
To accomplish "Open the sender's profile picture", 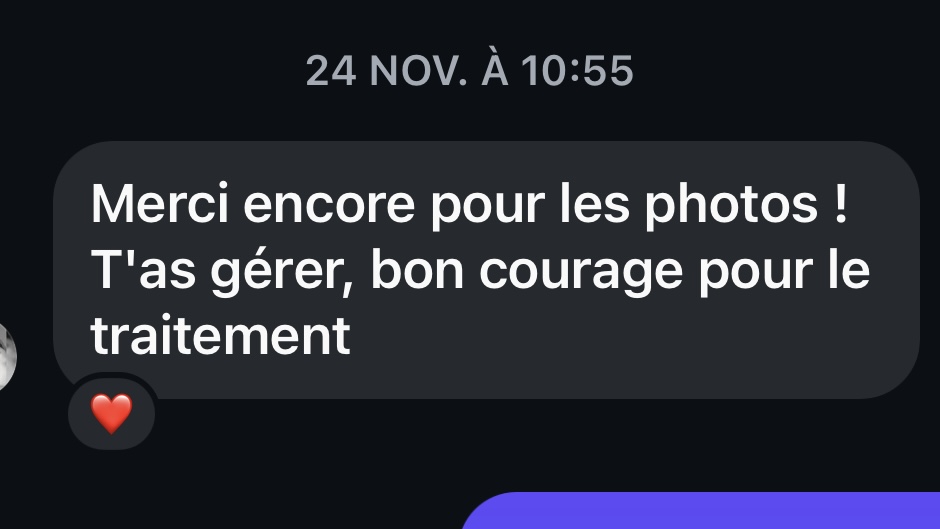I will pyautogui.click(x=6, y=357).
